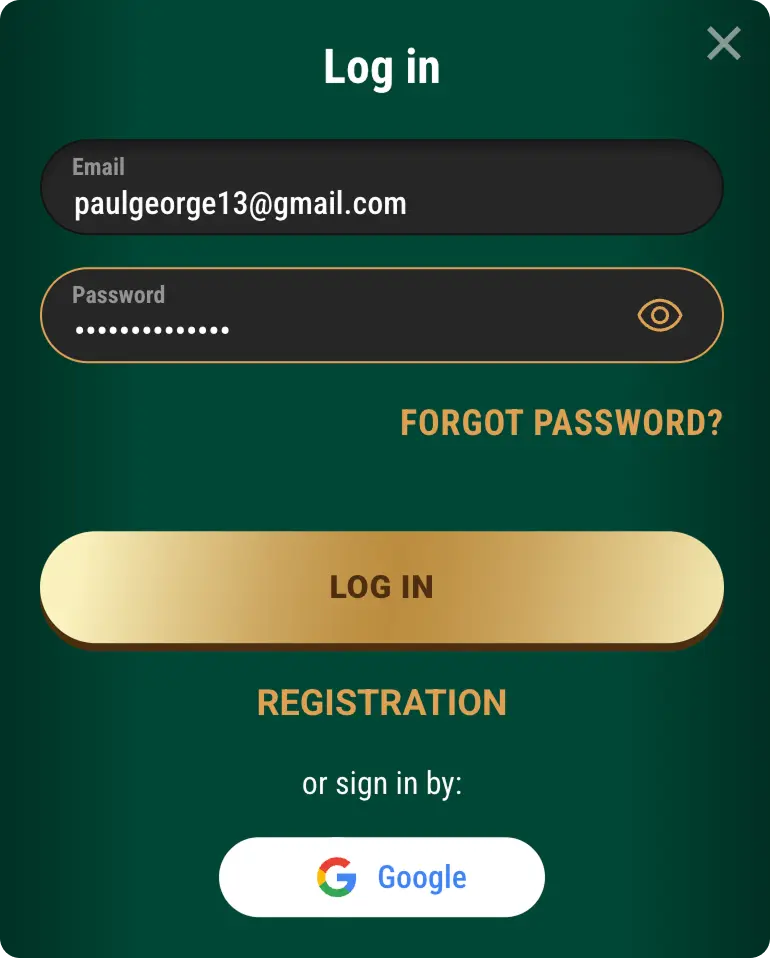
Task: Go to Registration
Action: point(381,703)
